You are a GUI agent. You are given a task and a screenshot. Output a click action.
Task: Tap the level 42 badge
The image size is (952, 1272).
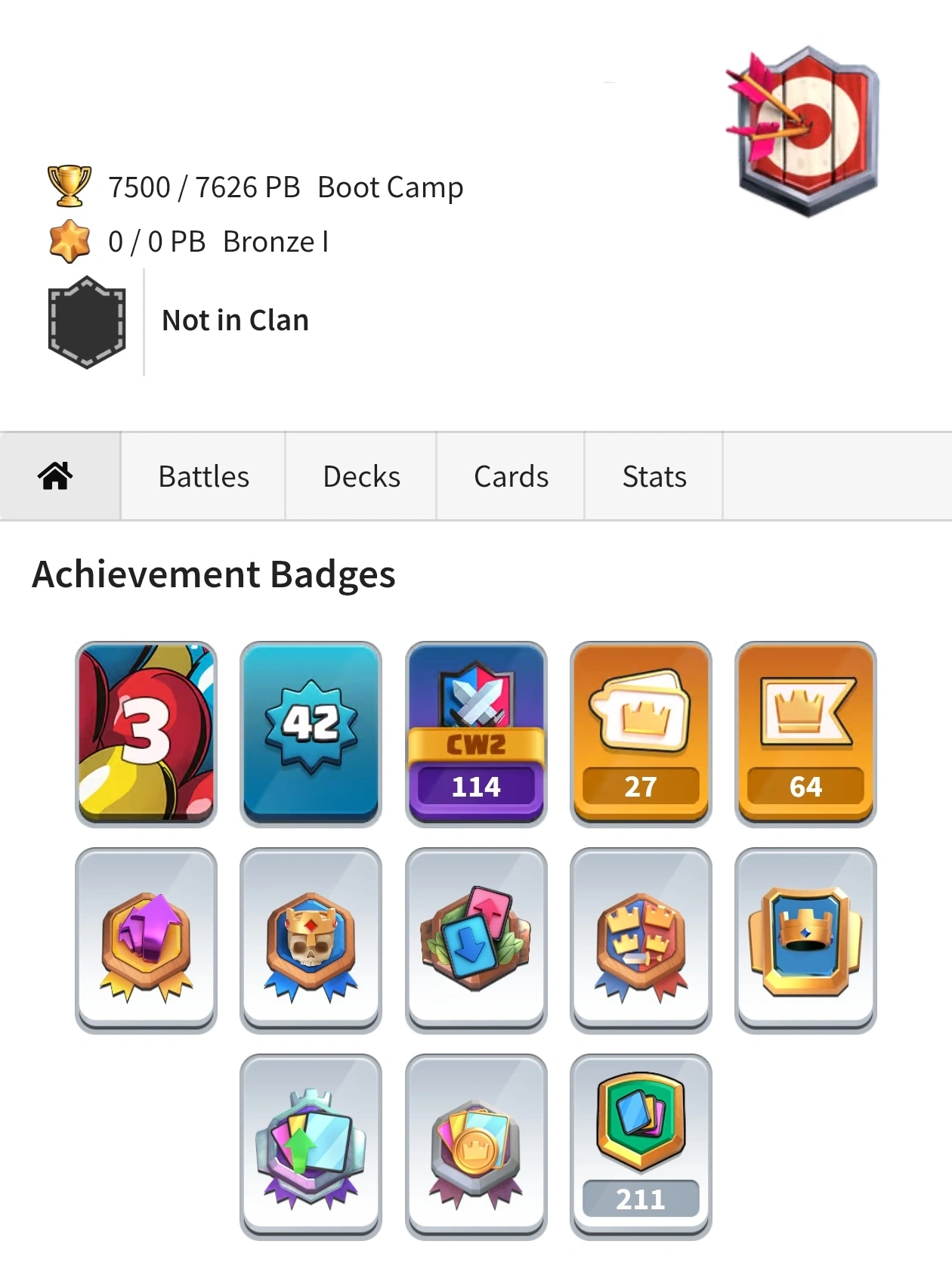point(311,733)
